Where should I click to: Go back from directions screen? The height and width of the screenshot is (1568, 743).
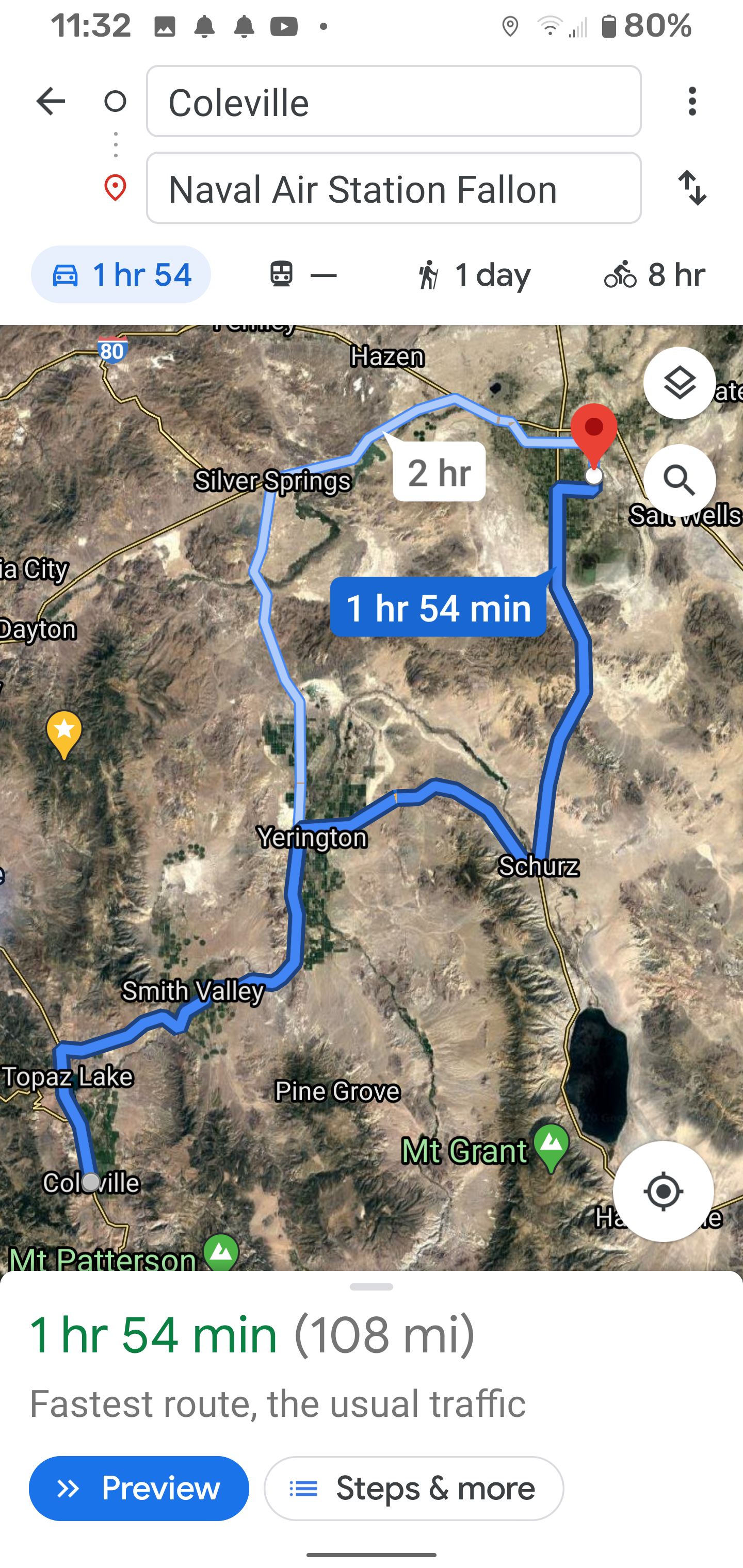pos(51,101)
